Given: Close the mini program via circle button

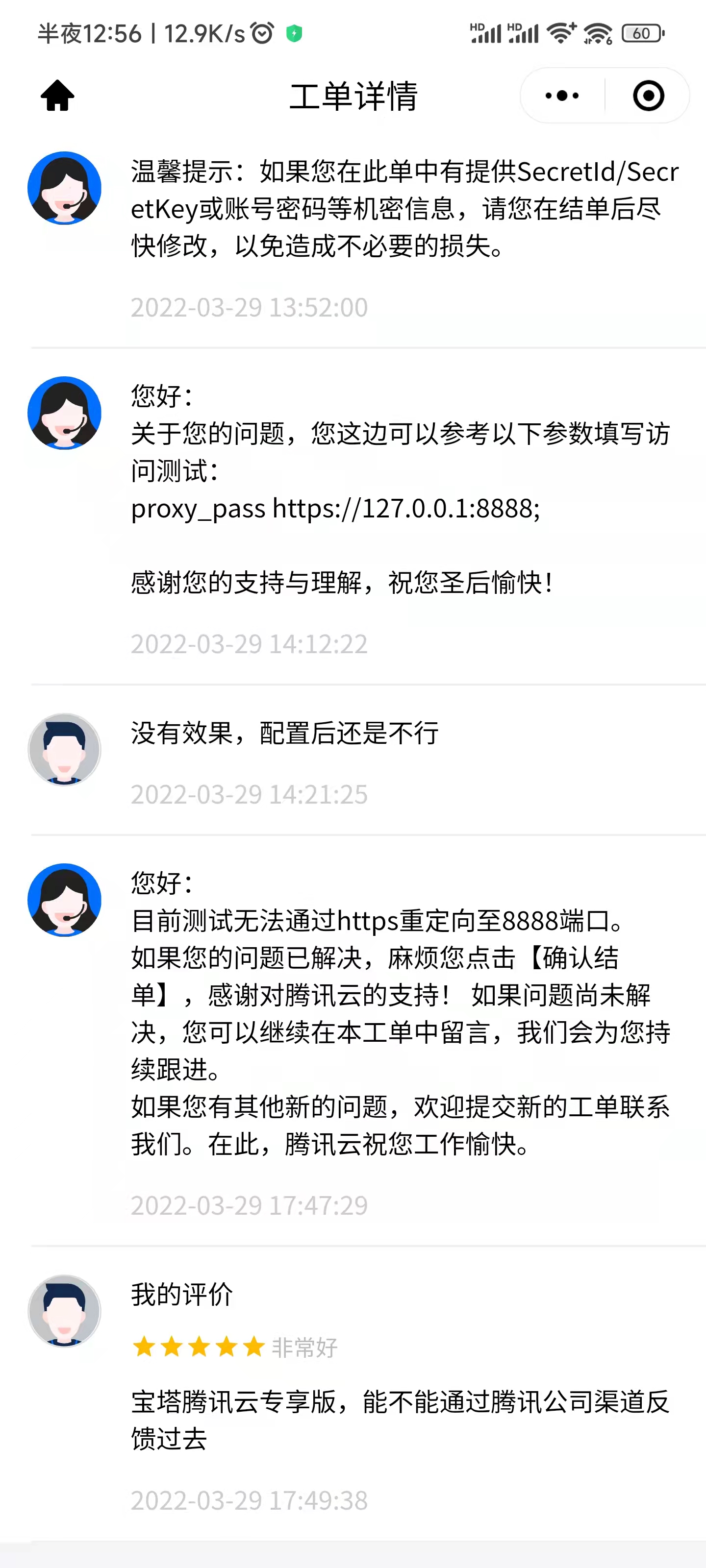Looking at the screenshot, I should coord(648,96).
